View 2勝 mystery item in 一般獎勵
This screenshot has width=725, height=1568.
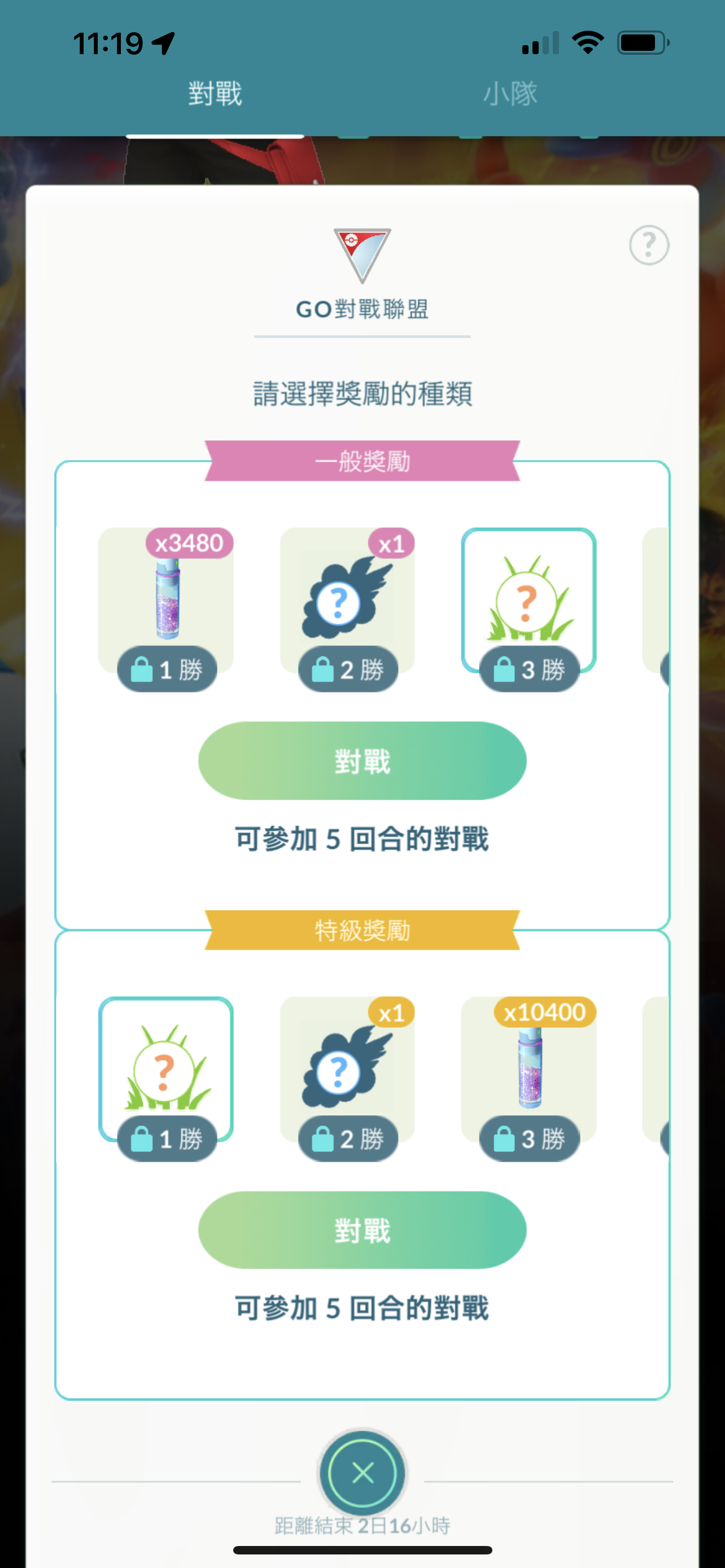point(347,599)
